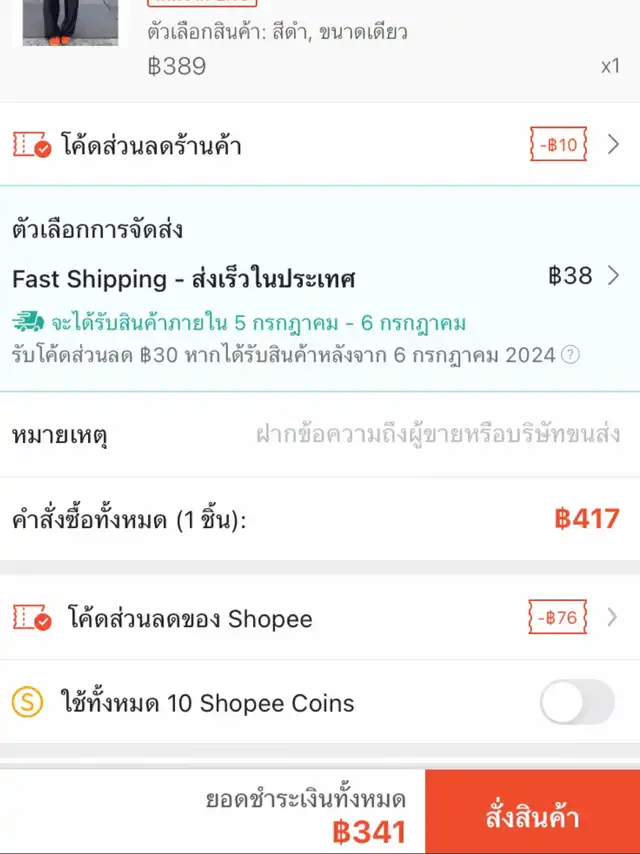640x854 pixels.
Task: Open the shop discount code row
Action: 320,146
